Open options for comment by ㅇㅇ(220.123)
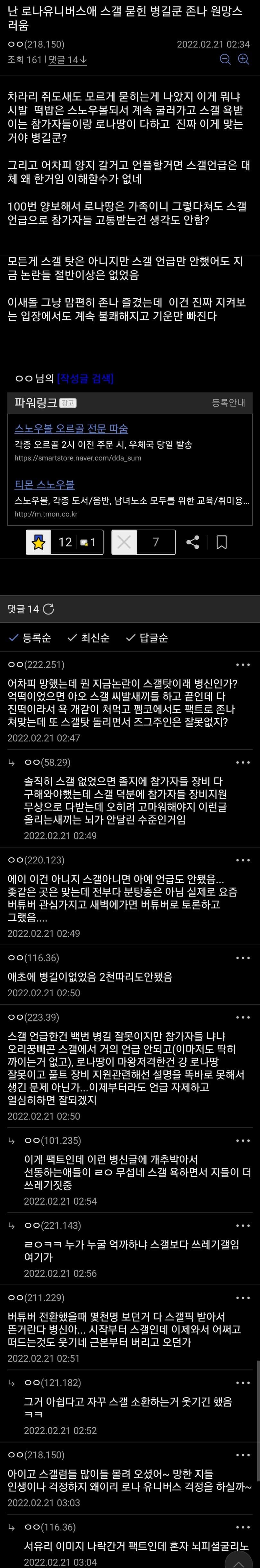The height and width of the screenshot is (1568, 260). pos(243,860)
